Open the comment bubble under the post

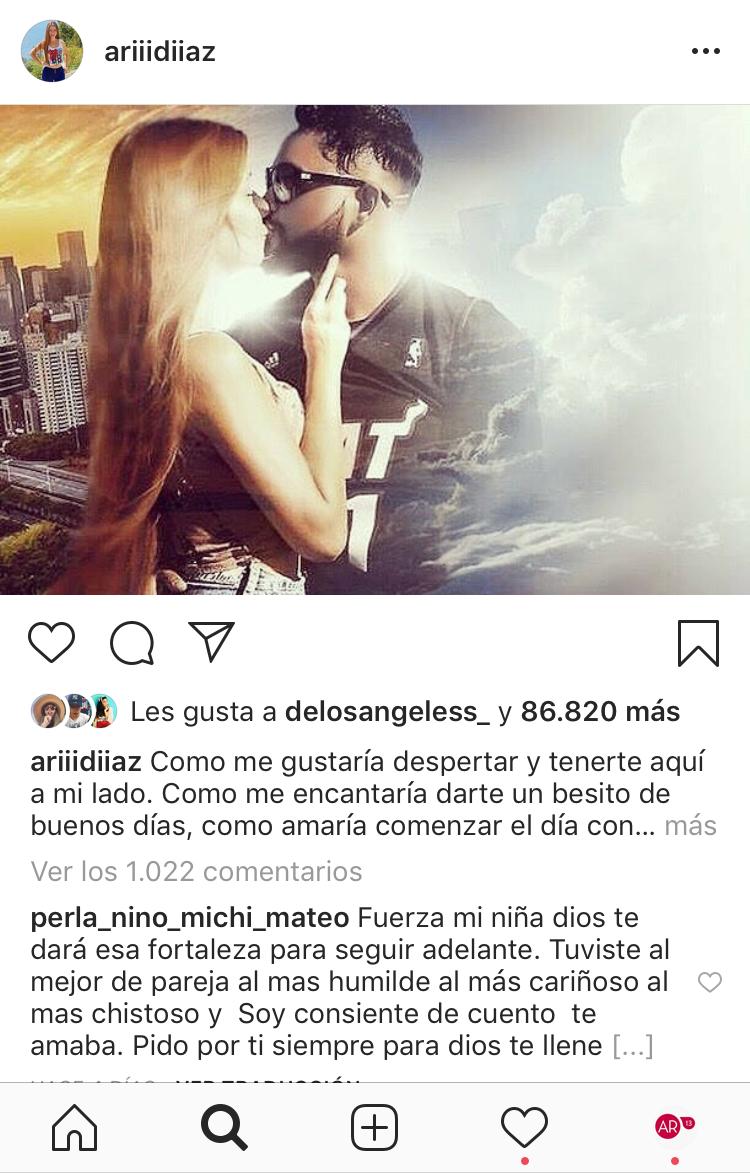click(x=131, y=643)
